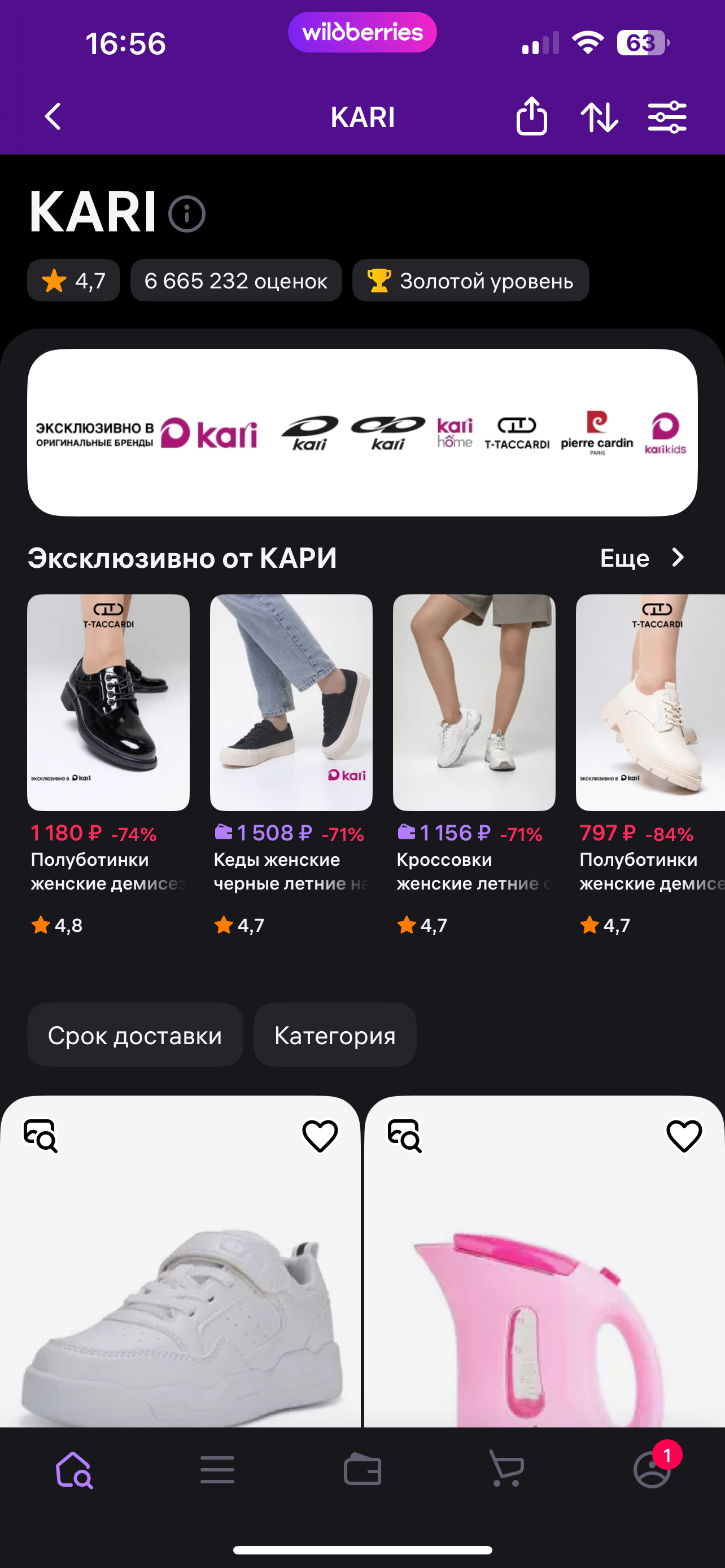
Task: Tap the 6 665 232 оценок chip
Action: tap(236, 281)
